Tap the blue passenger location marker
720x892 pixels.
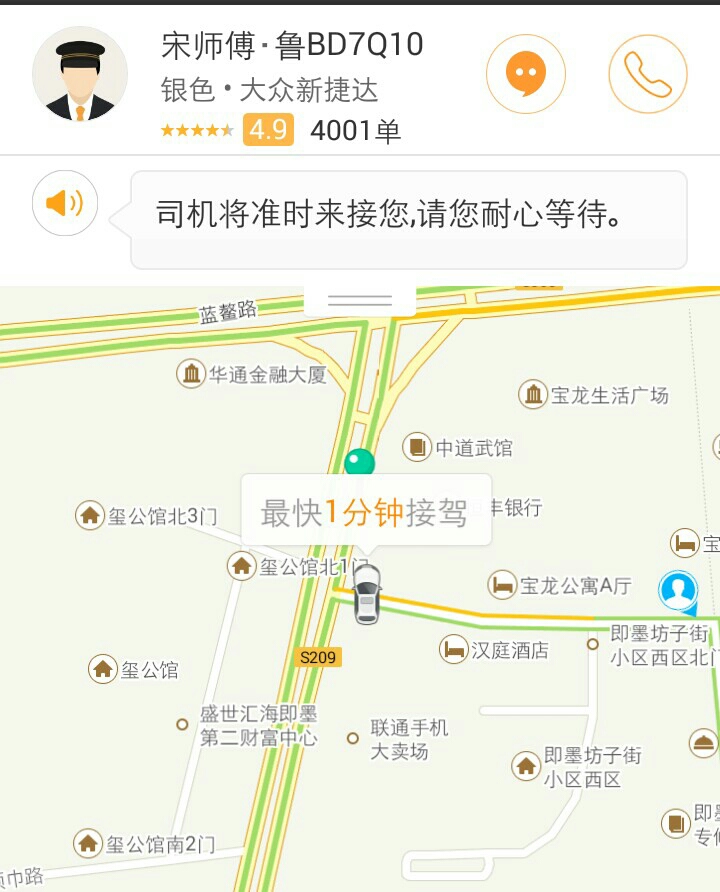678,590
